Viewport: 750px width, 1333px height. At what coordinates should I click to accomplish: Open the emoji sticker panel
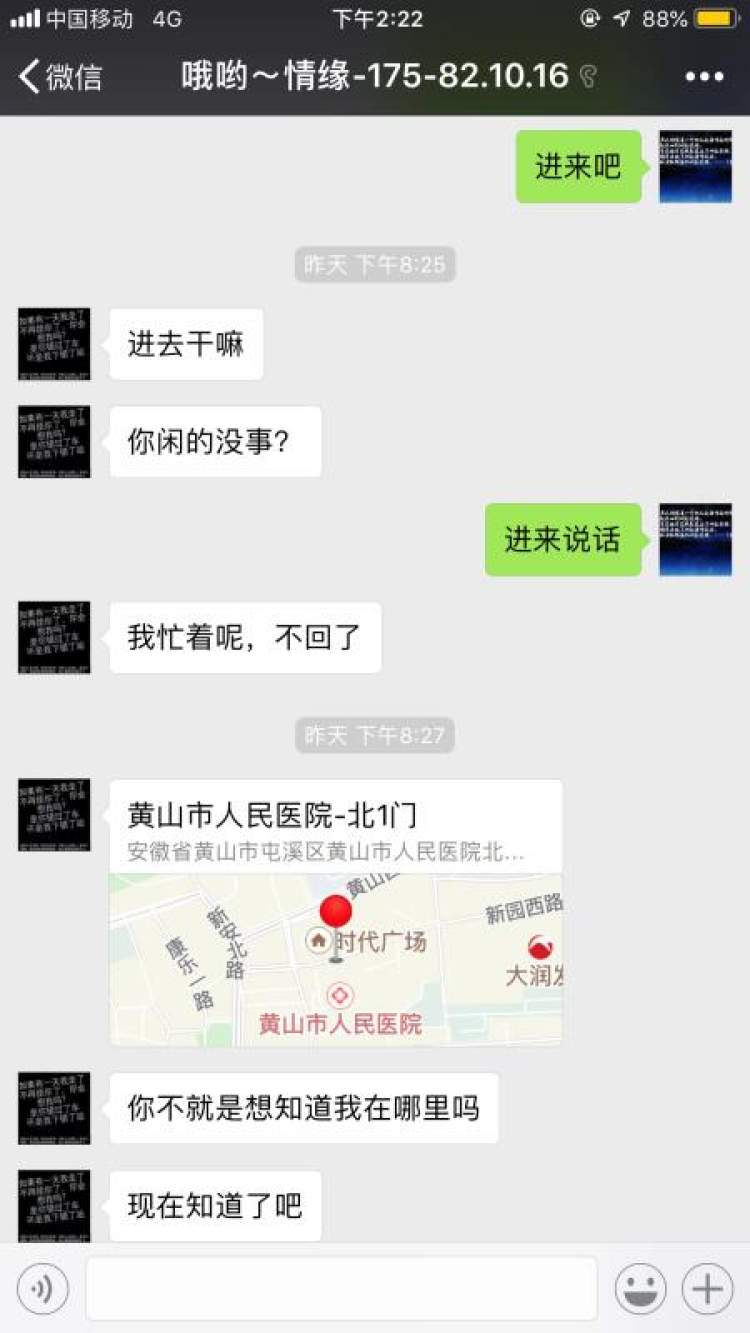640,1289
